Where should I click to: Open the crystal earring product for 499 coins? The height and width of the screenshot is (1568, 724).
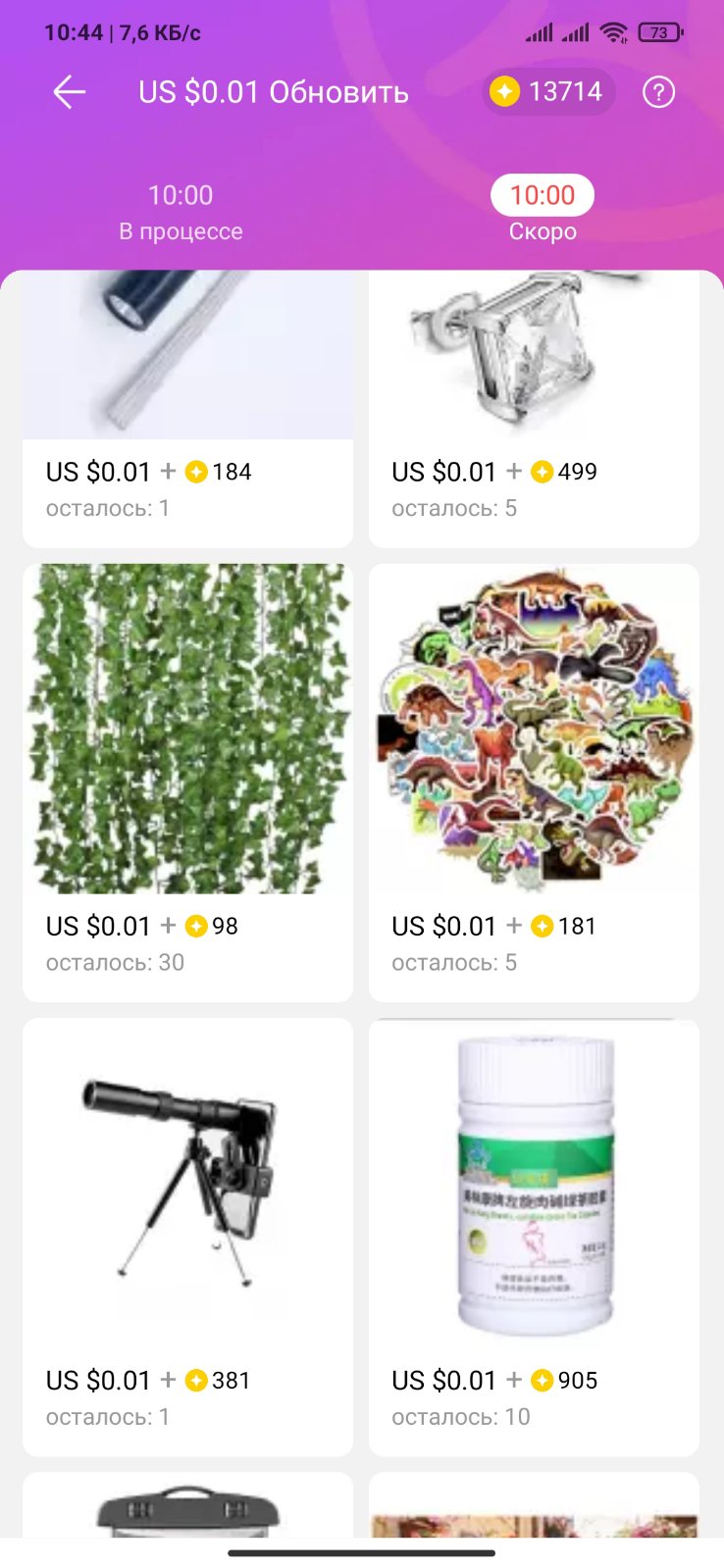(534, 392)
